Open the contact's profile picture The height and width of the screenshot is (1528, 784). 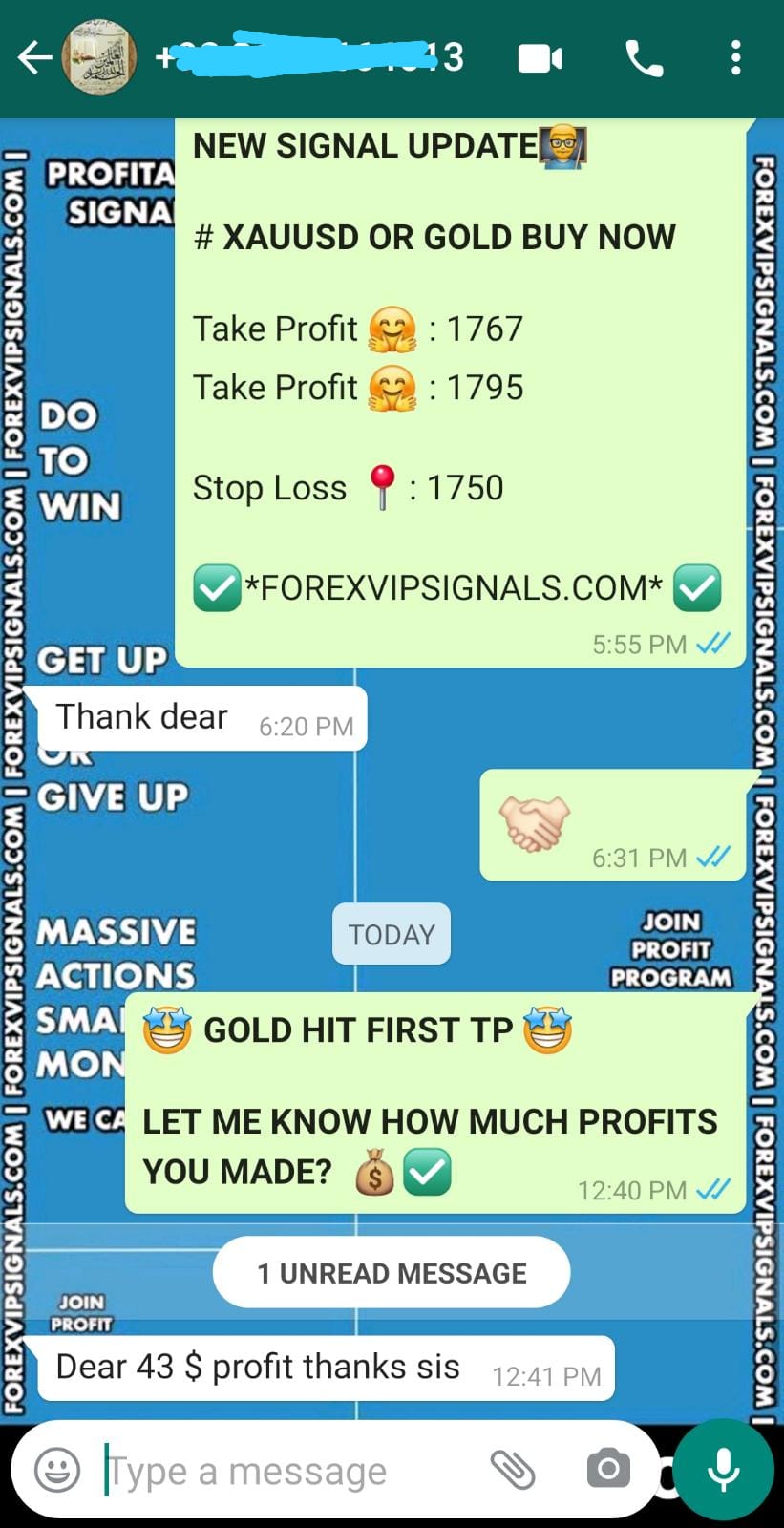click(x=99, y=58)
